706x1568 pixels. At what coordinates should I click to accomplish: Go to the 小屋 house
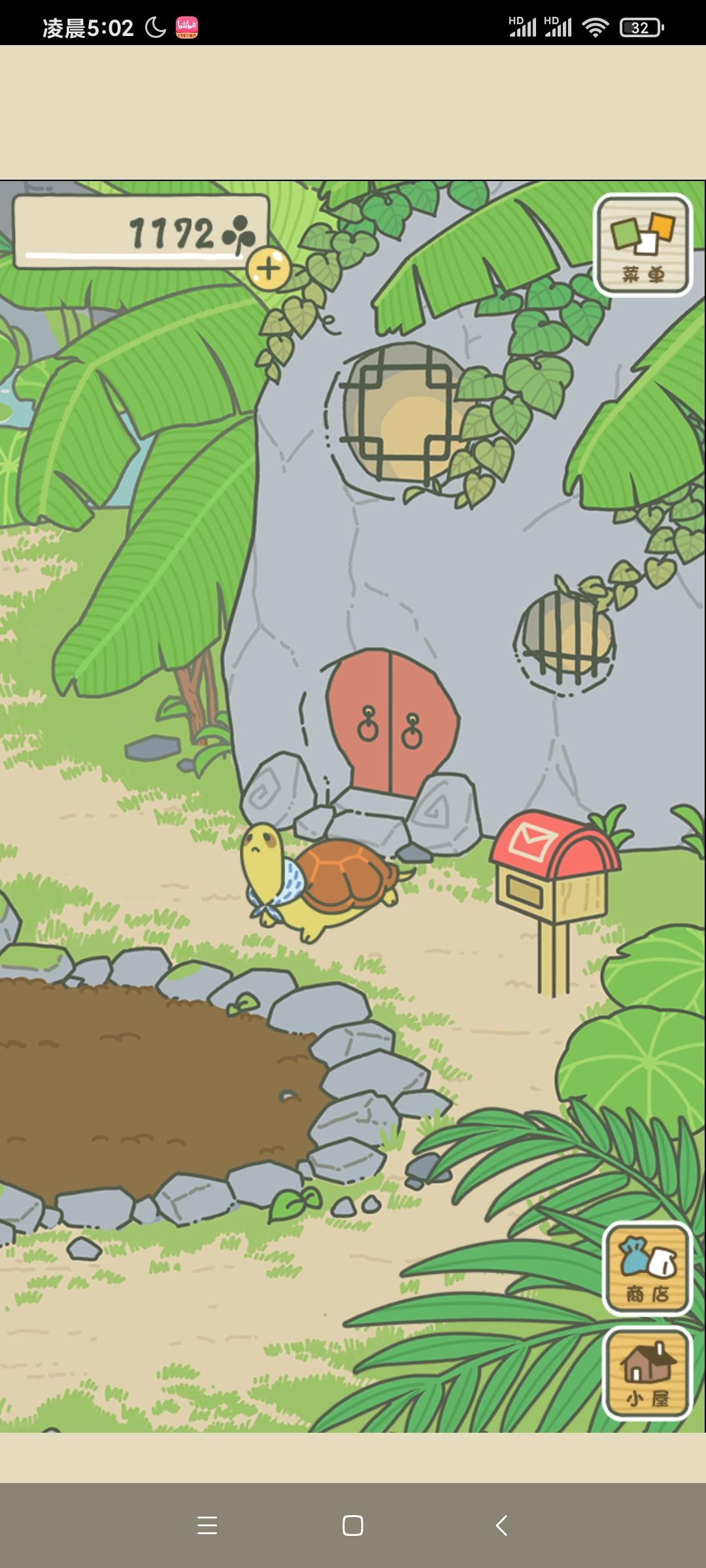click(x=647, y=1374)
